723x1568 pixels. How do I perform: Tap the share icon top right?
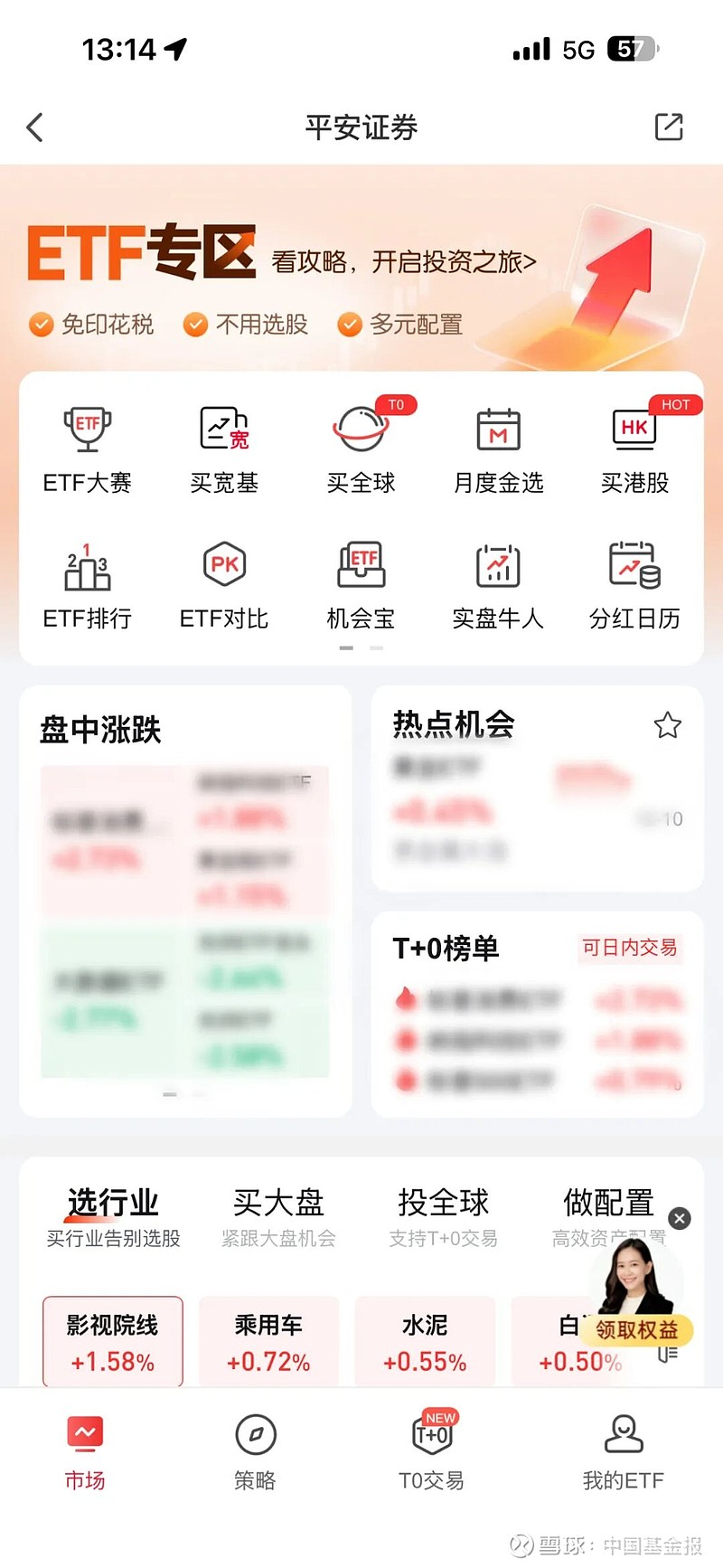(669, 128)
